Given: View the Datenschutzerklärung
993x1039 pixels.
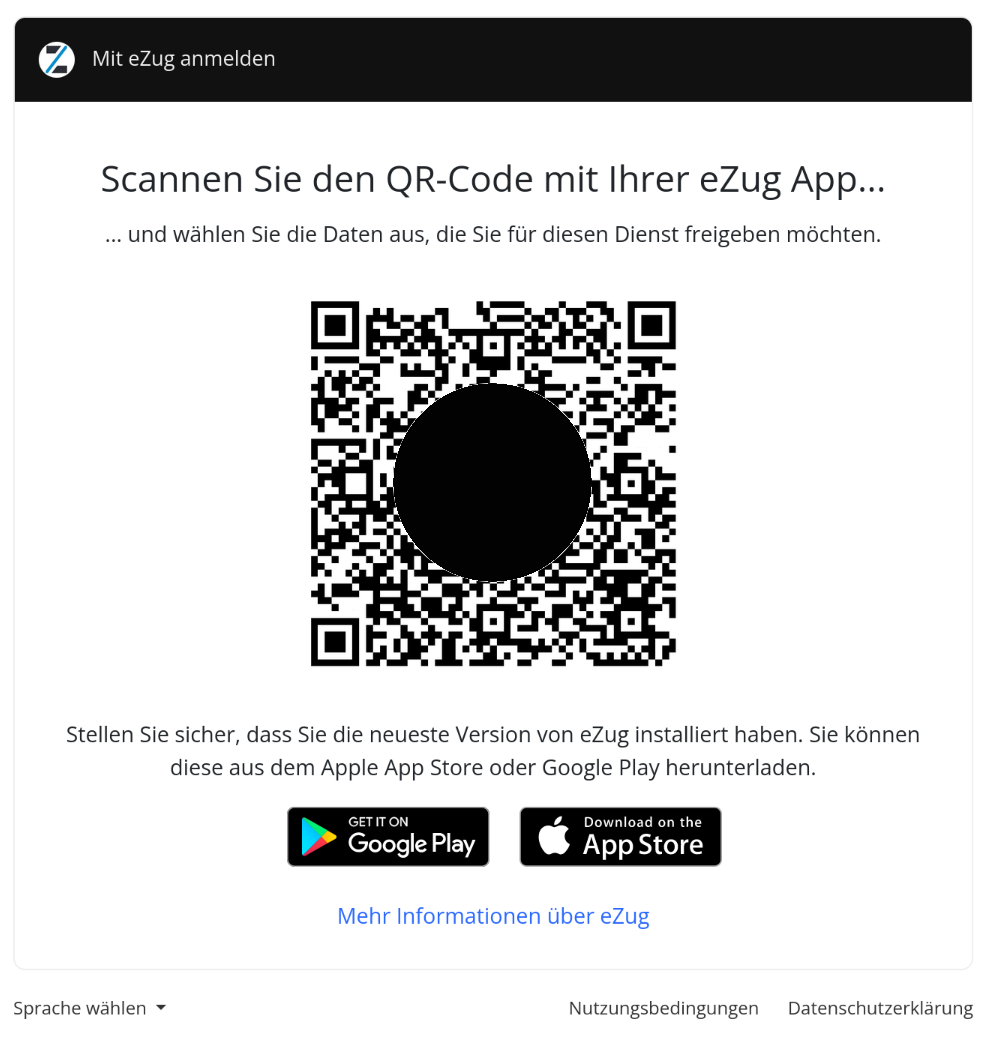Looking at the screenshot, I should click(880, 1008).
